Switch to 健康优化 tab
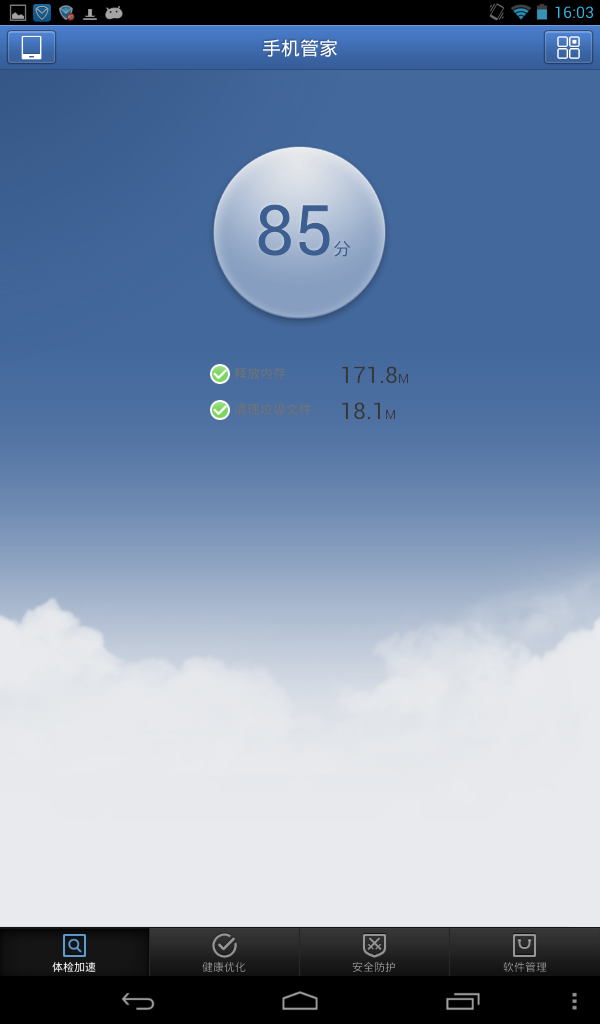 224,952
